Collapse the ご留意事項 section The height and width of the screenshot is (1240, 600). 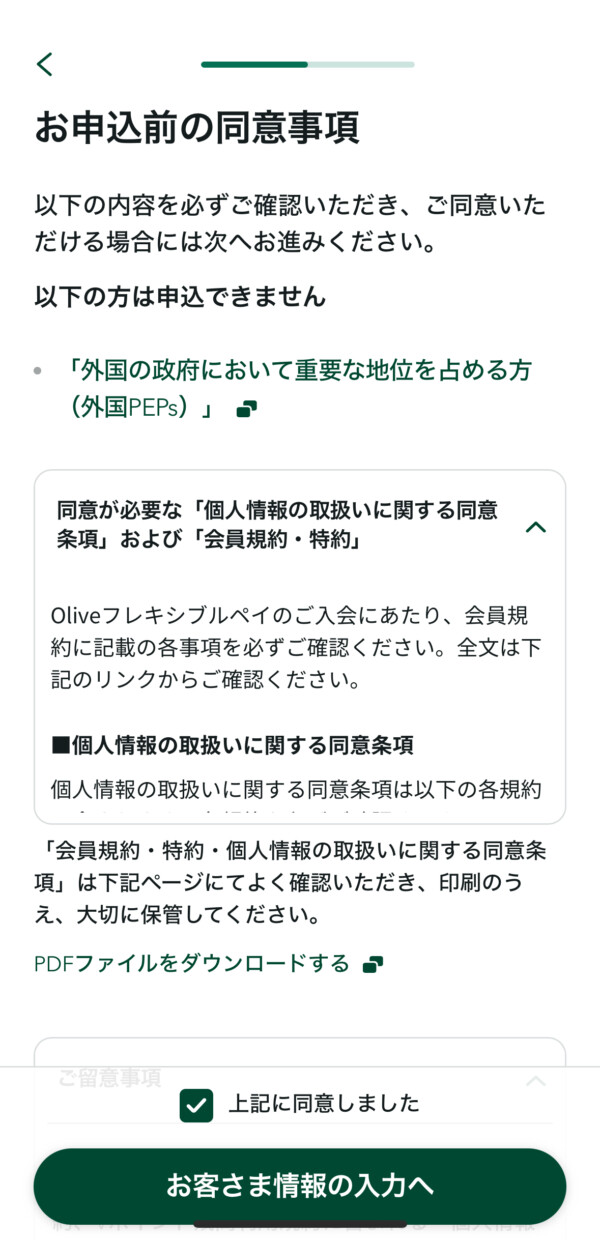coord(536,1080)
